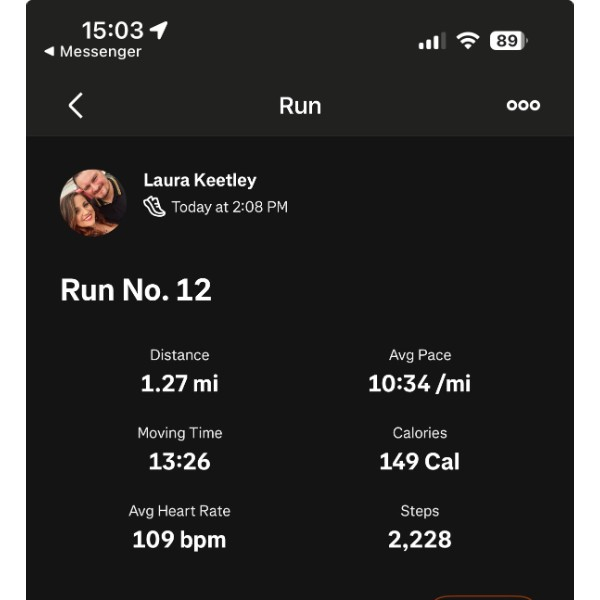View Laura Keetley's athlete profile name
This screenshot has height=600, width=600.
(200, 181)
